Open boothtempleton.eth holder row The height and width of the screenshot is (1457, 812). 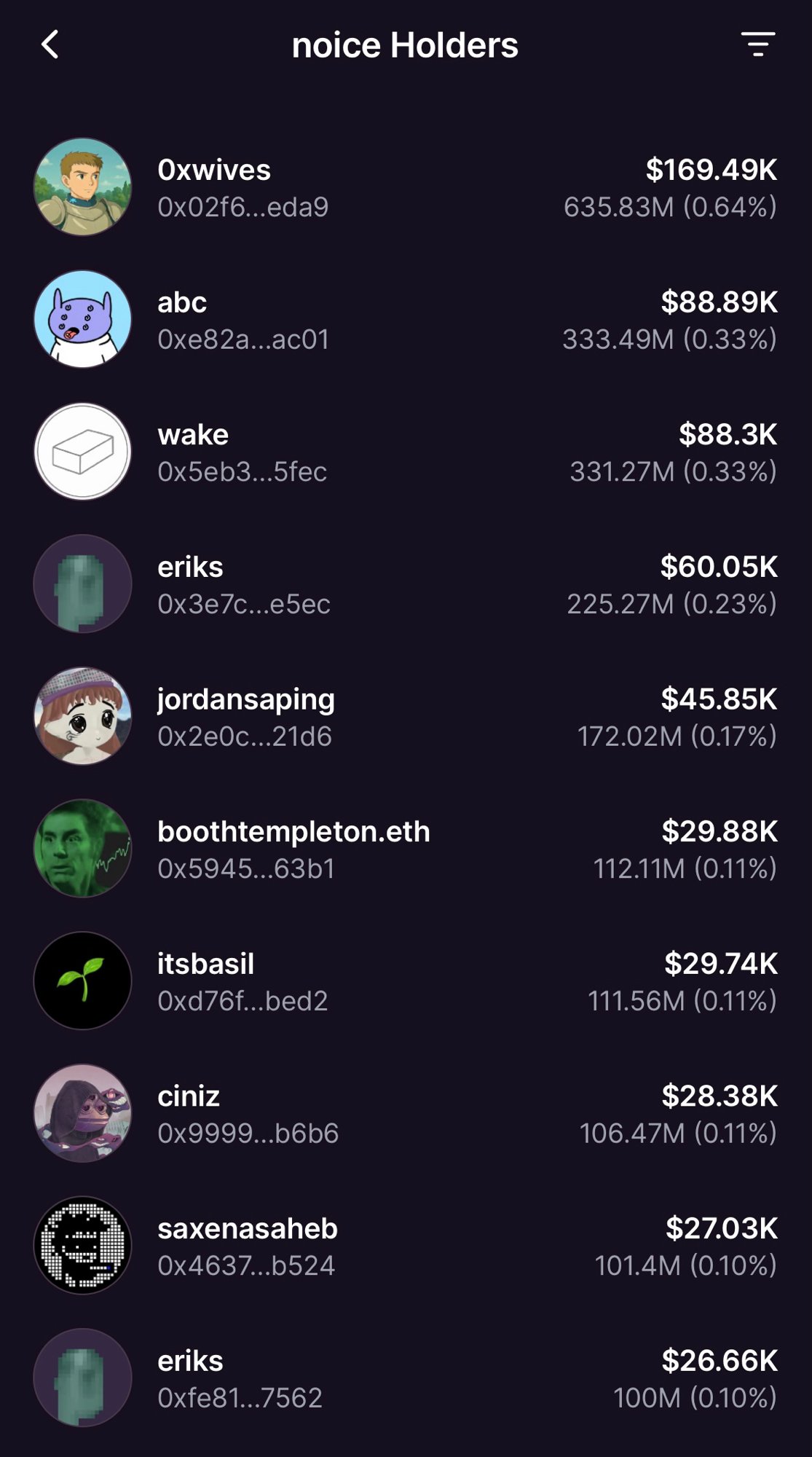(405, 849)
